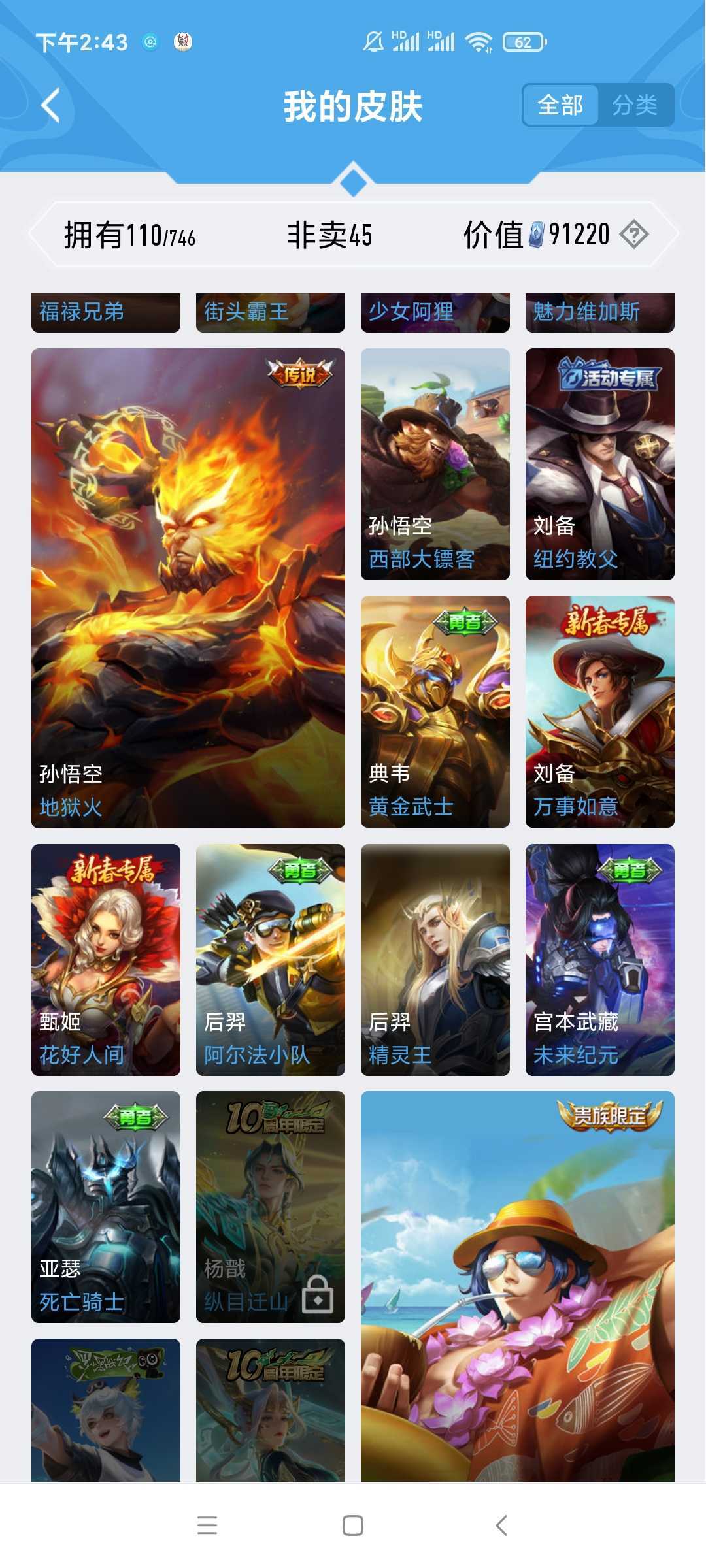
Task: Open 魅力维加斯 skin card
Action: coord(599,312)
